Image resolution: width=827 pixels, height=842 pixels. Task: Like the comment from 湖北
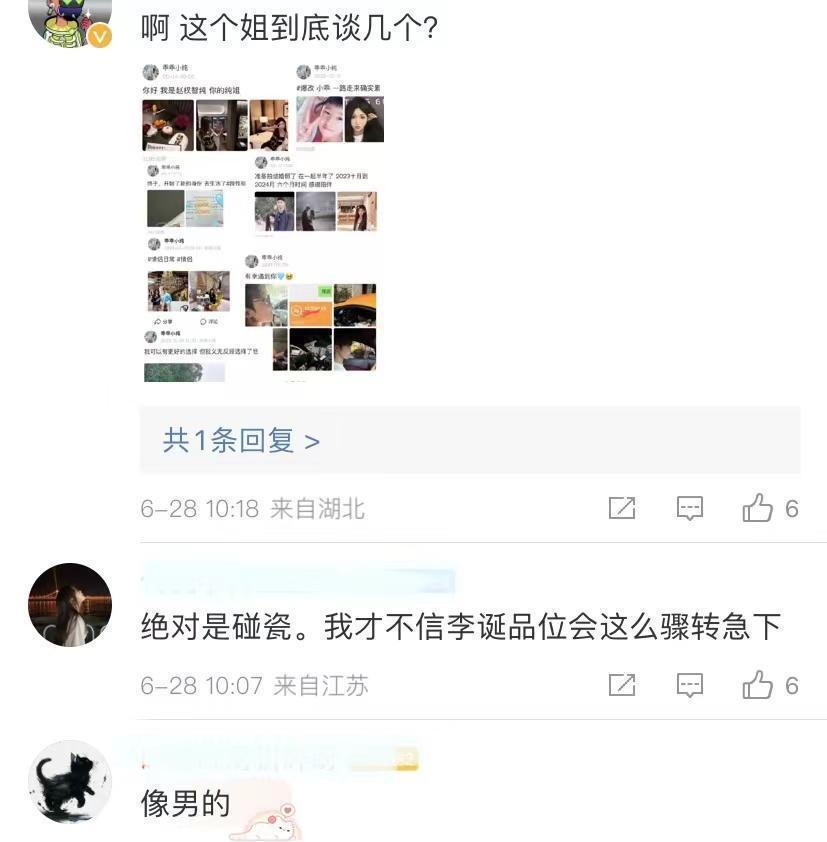[758, 509]
